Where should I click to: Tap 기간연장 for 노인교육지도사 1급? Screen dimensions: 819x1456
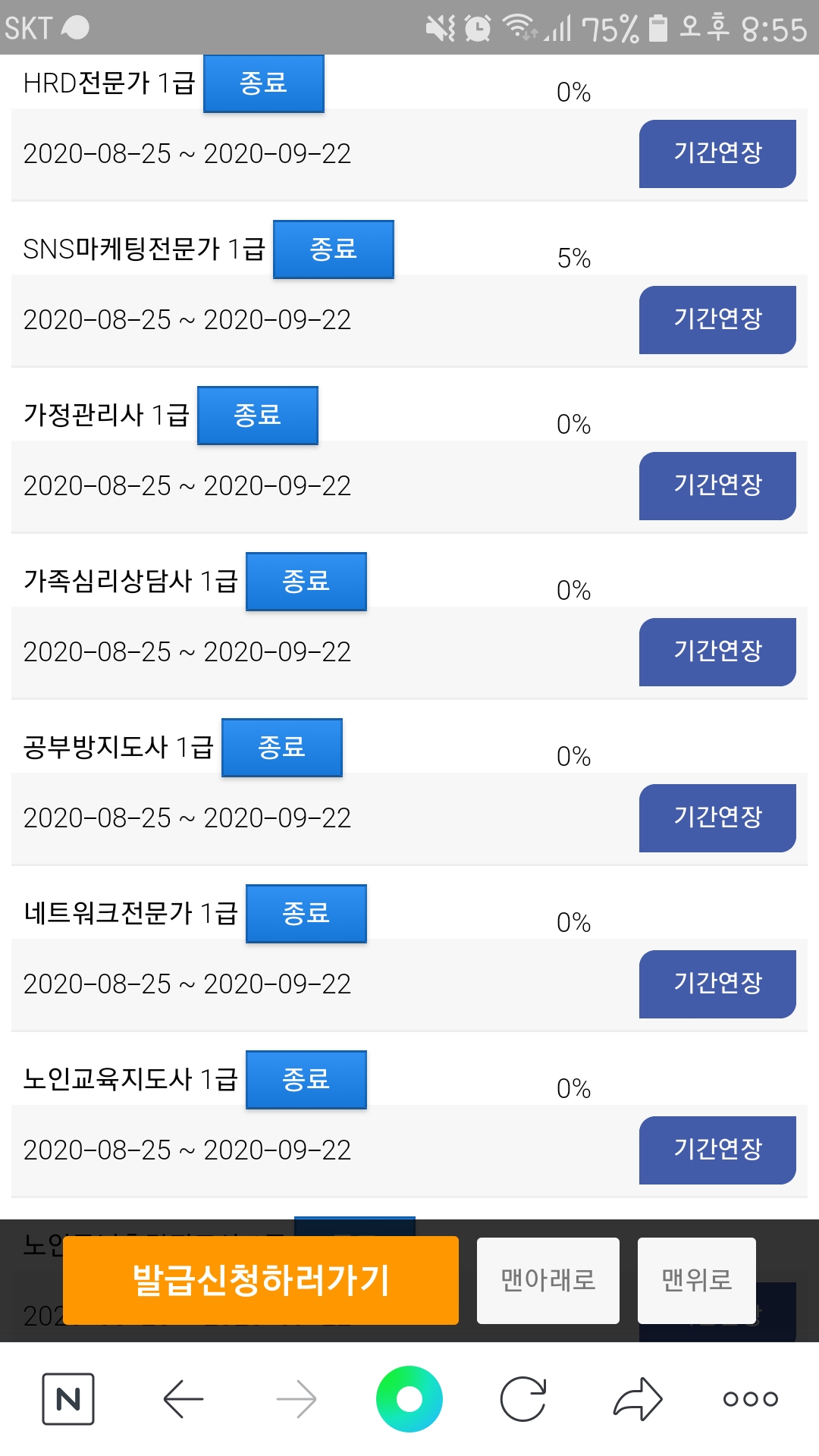pyautogui.click(x=717, y=1150)
